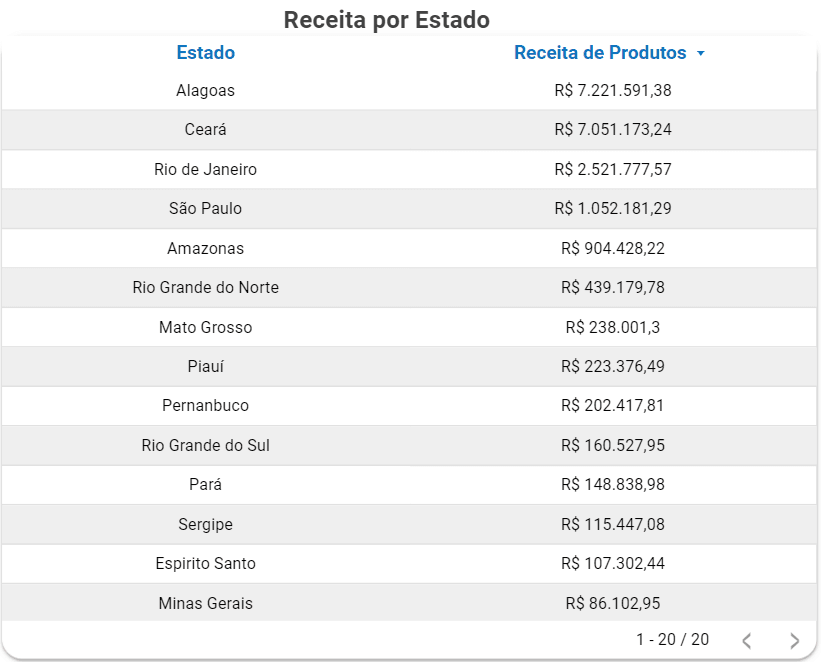
Task: Go to the previous table page
Action: [x=746, y=640]
